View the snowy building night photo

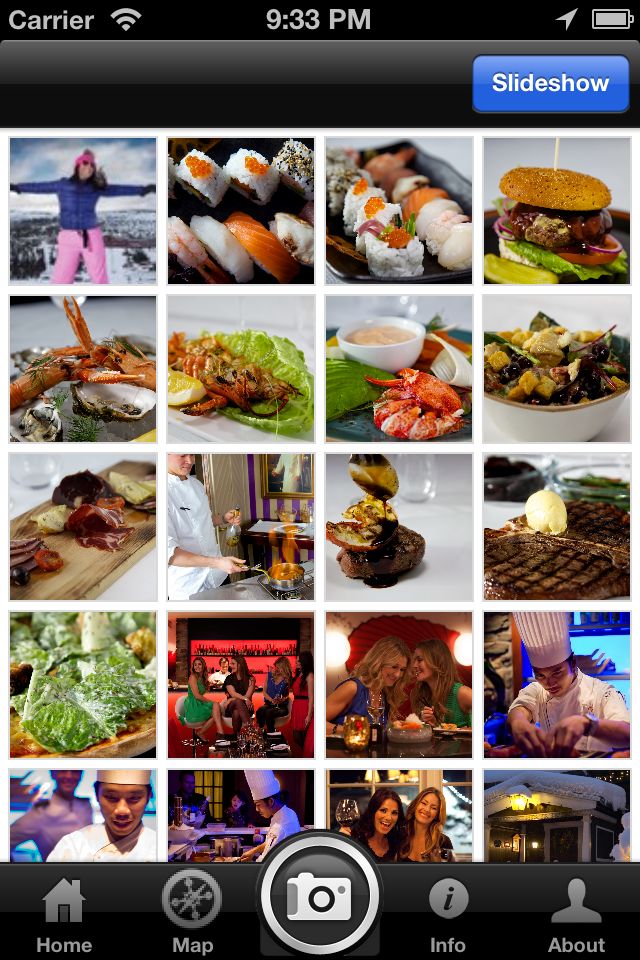pos(557,816)
